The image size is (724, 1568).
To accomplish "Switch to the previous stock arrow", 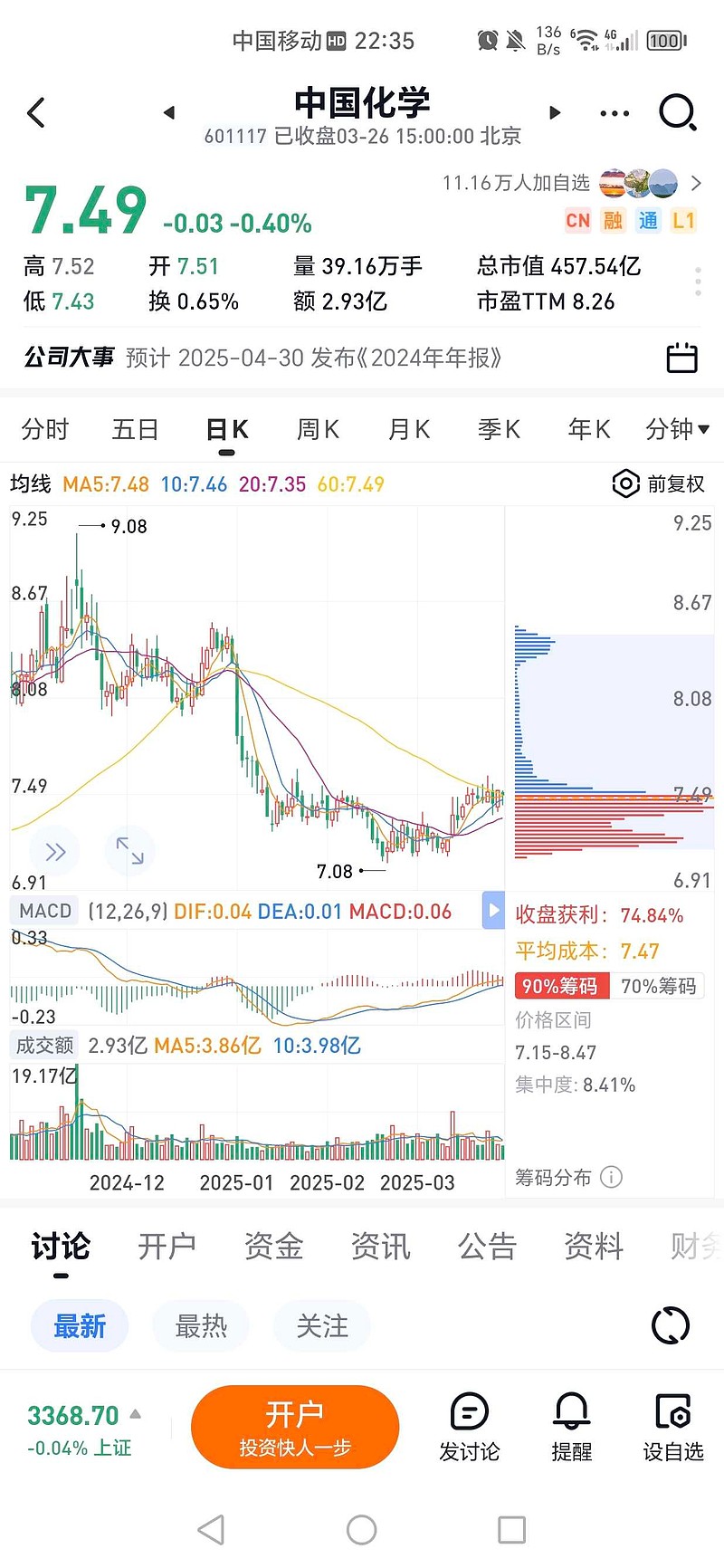I will [169, 112].
